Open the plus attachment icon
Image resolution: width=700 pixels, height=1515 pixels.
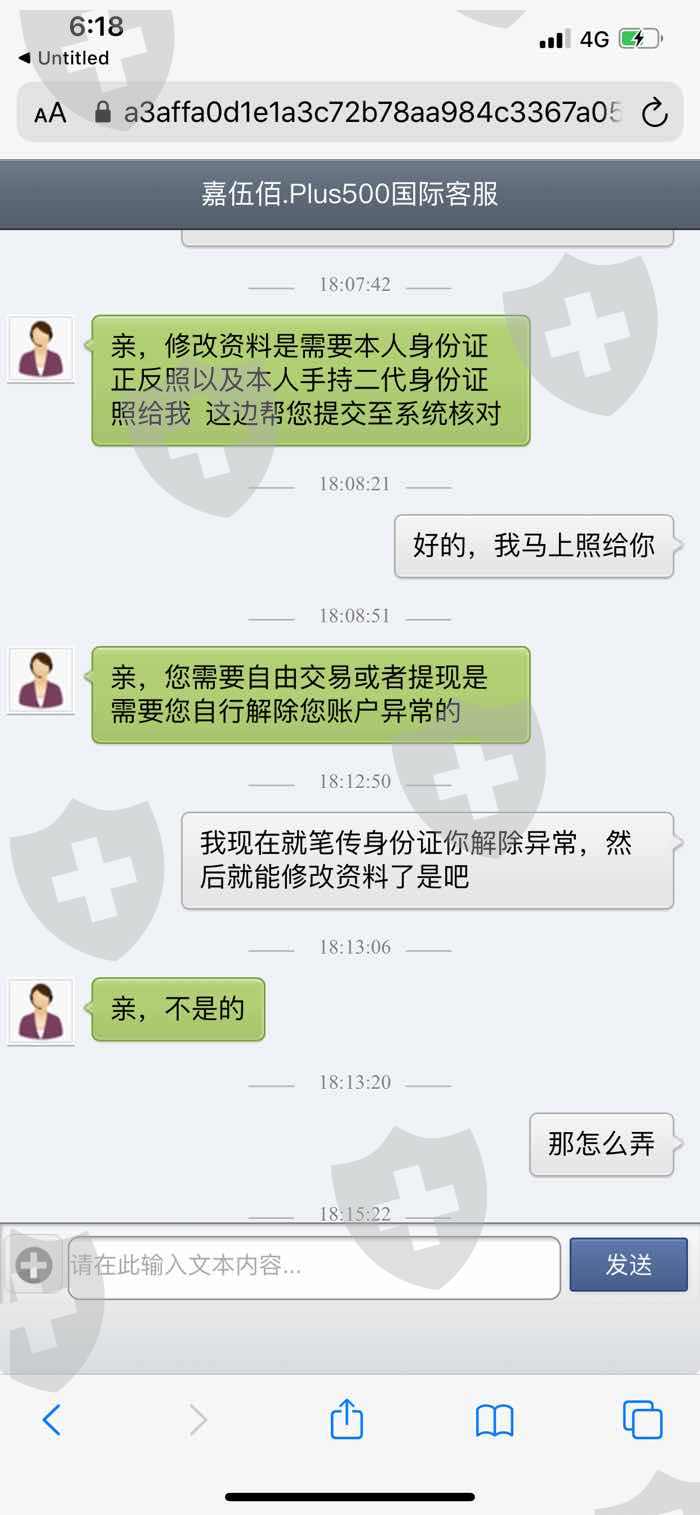34,1266
